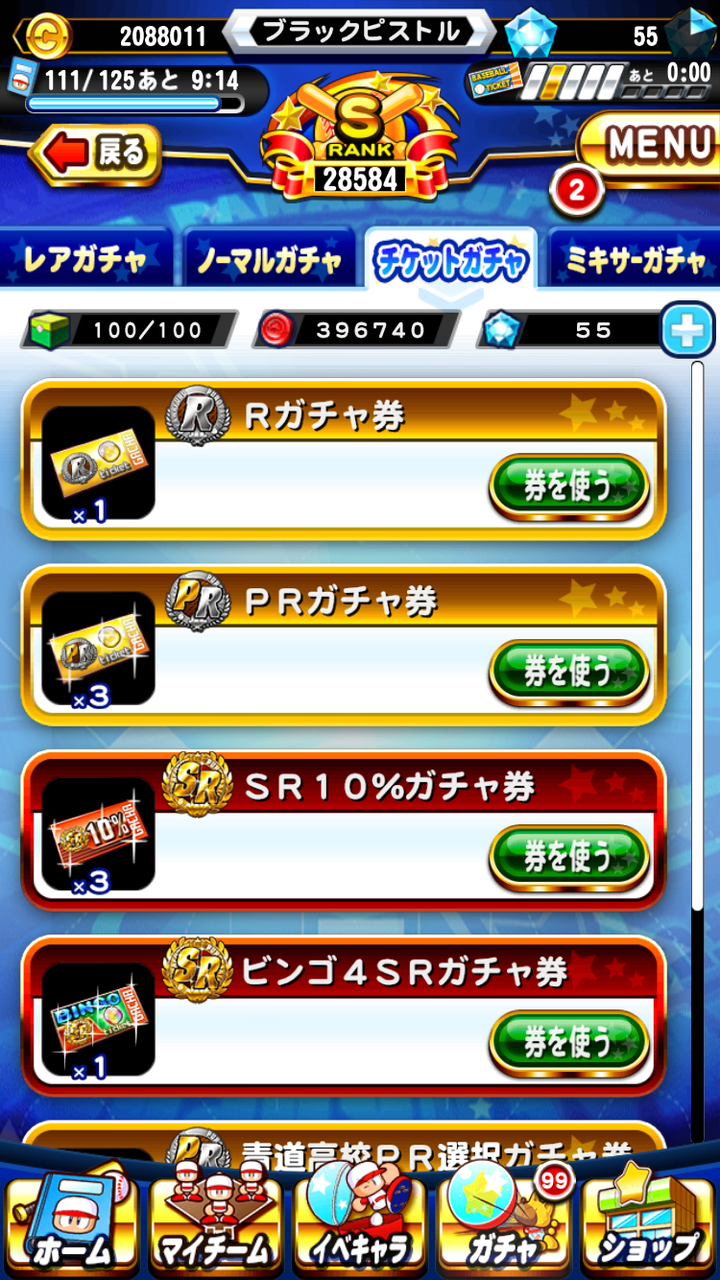Use the ビンゴ4SRガチャ券 ticket
The width and height of the screenshot is (720, 1280).
569,1043
